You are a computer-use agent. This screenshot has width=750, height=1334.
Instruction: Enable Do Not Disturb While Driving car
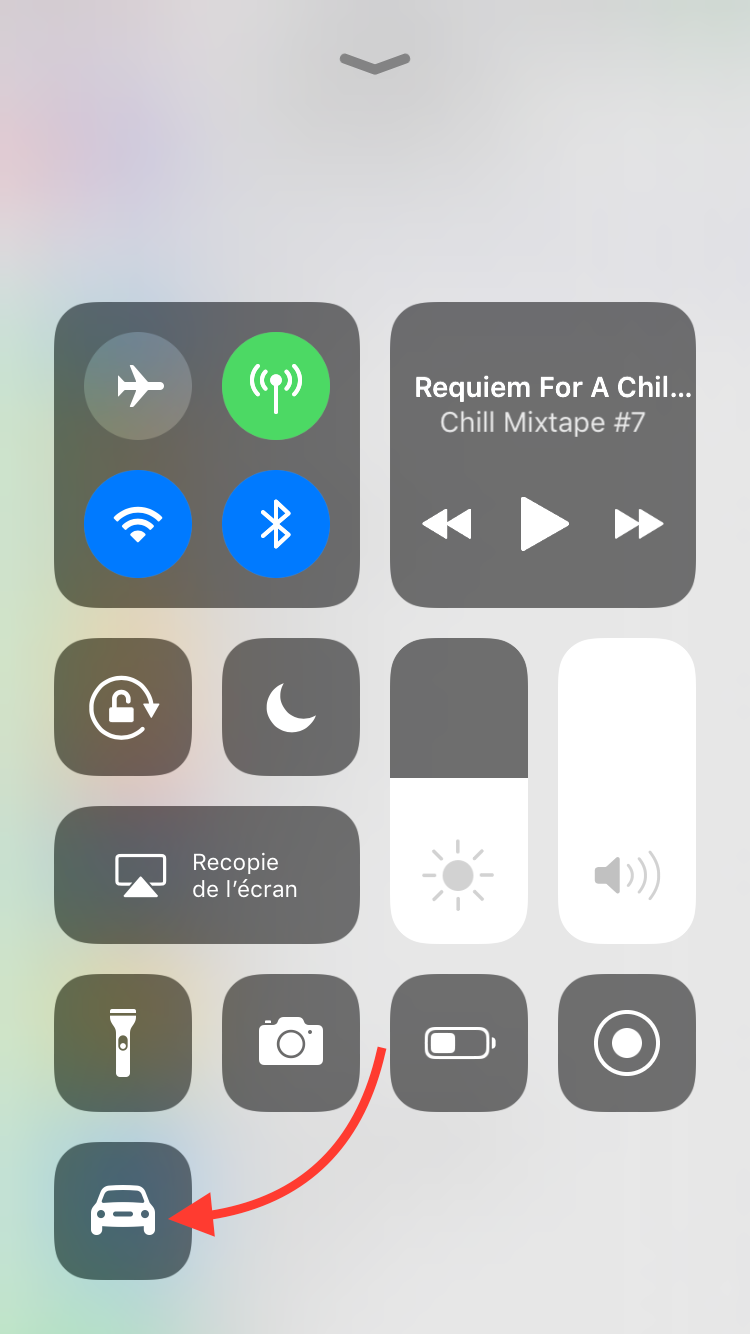tap(123, 1211)
